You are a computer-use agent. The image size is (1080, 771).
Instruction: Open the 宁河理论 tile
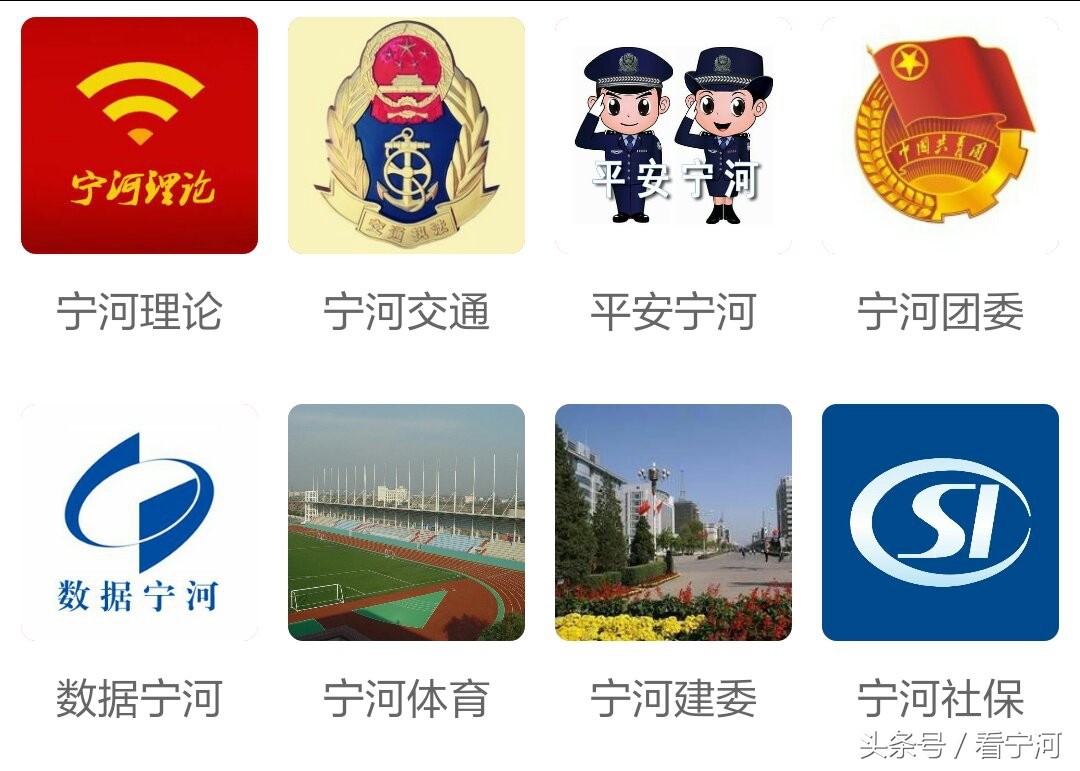click(x=139, y=135)
